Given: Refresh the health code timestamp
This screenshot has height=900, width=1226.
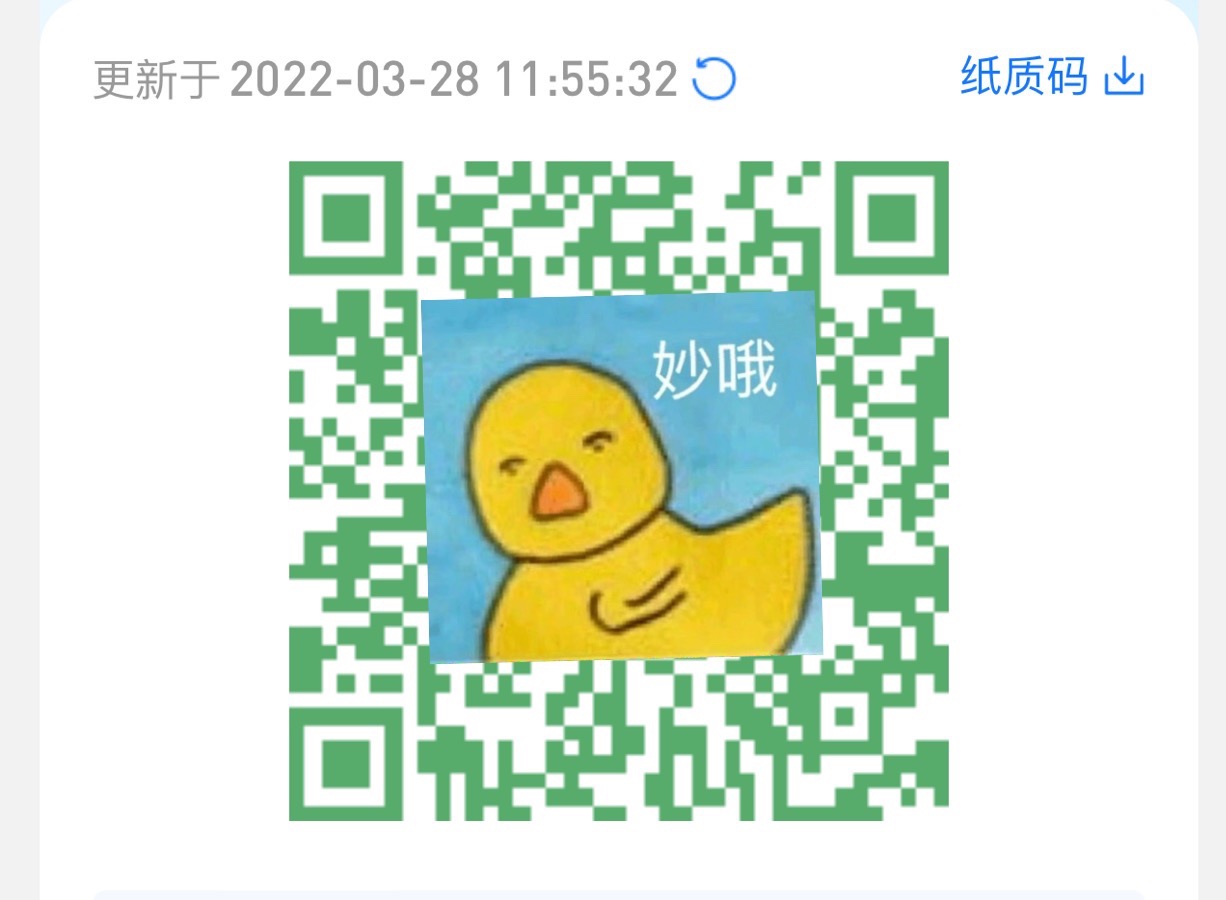Looking at the screenshot, I should point(714,79).
